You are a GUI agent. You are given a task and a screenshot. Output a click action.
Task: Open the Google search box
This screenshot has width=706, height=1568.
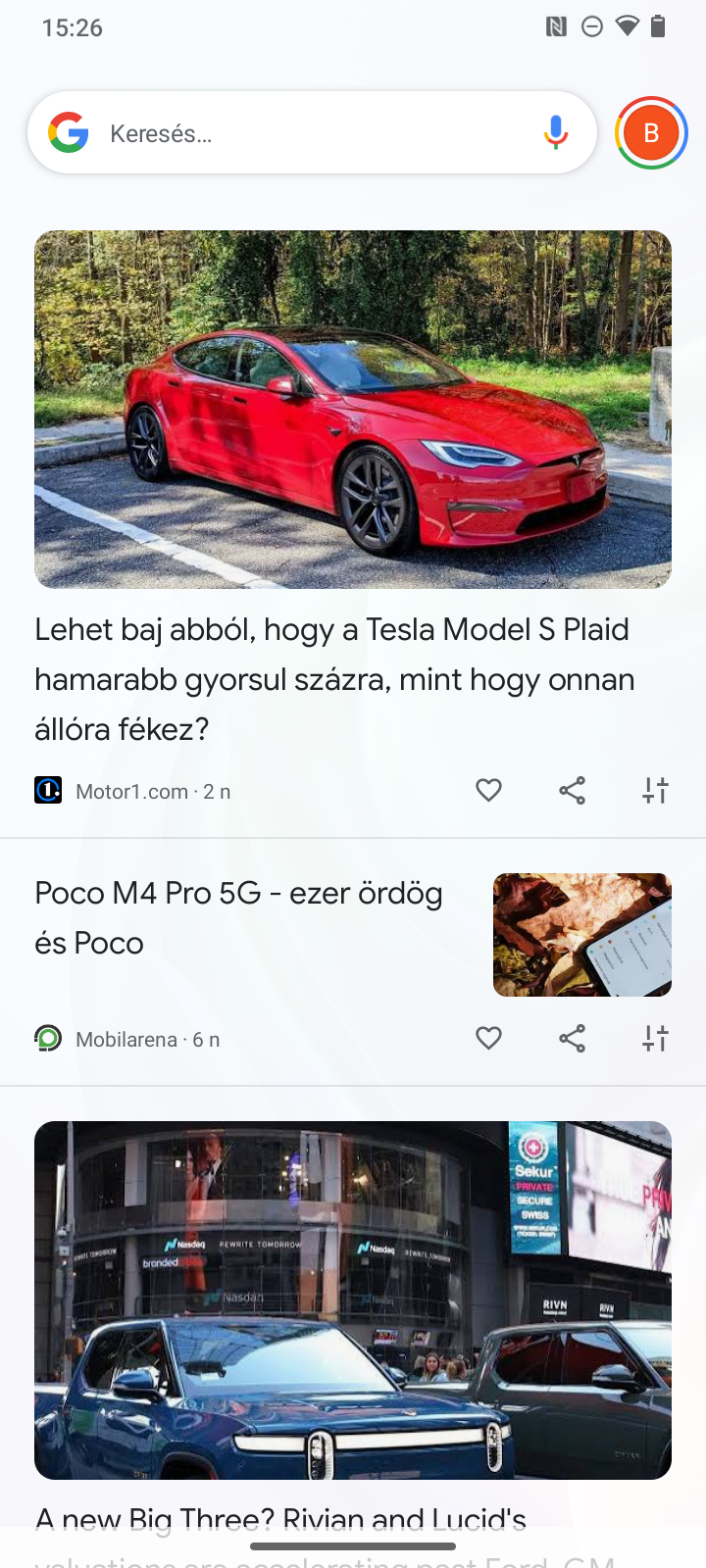[312, 132]
